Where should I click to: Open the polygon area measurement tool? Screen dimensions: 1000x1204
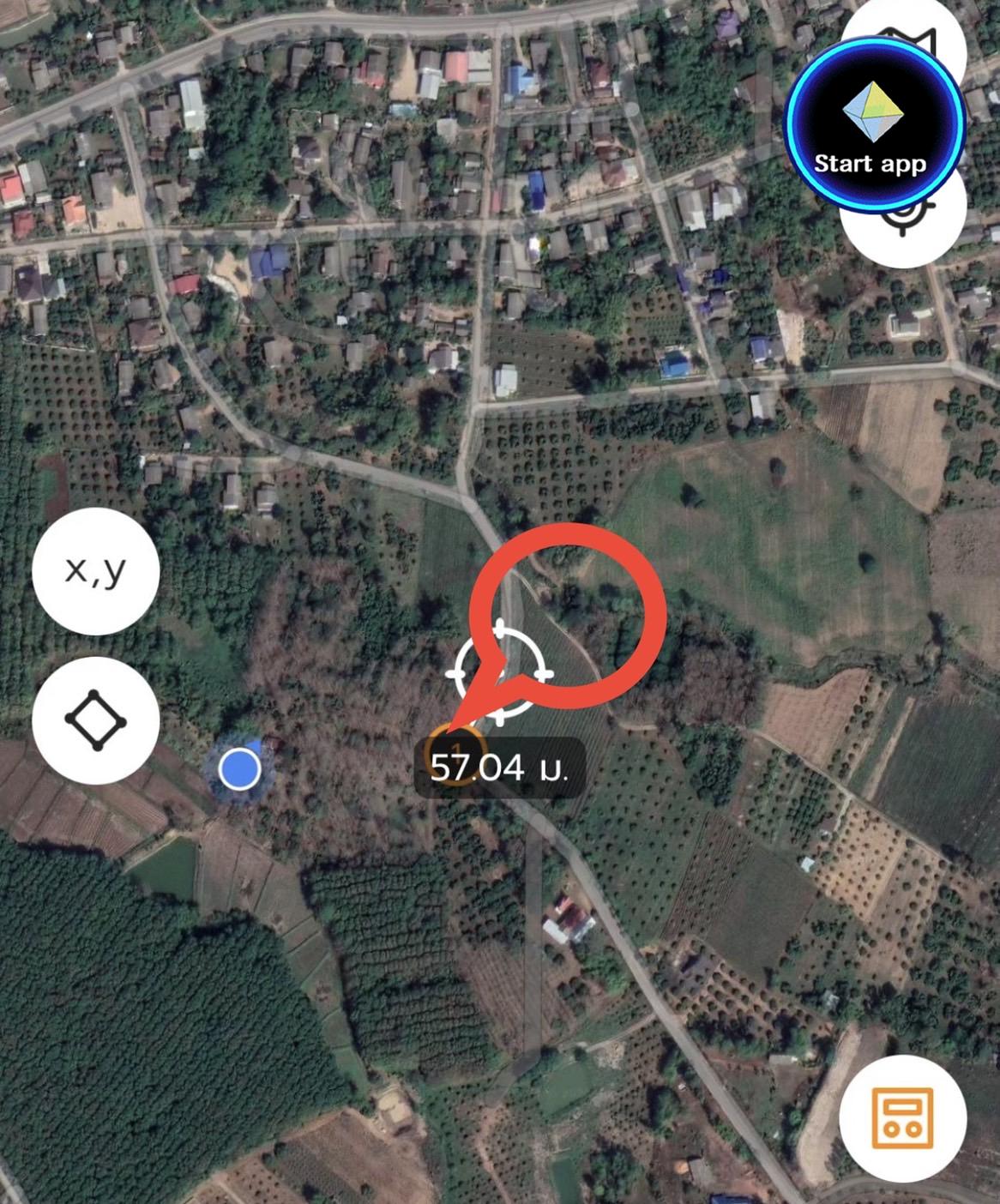click(95, 720)
